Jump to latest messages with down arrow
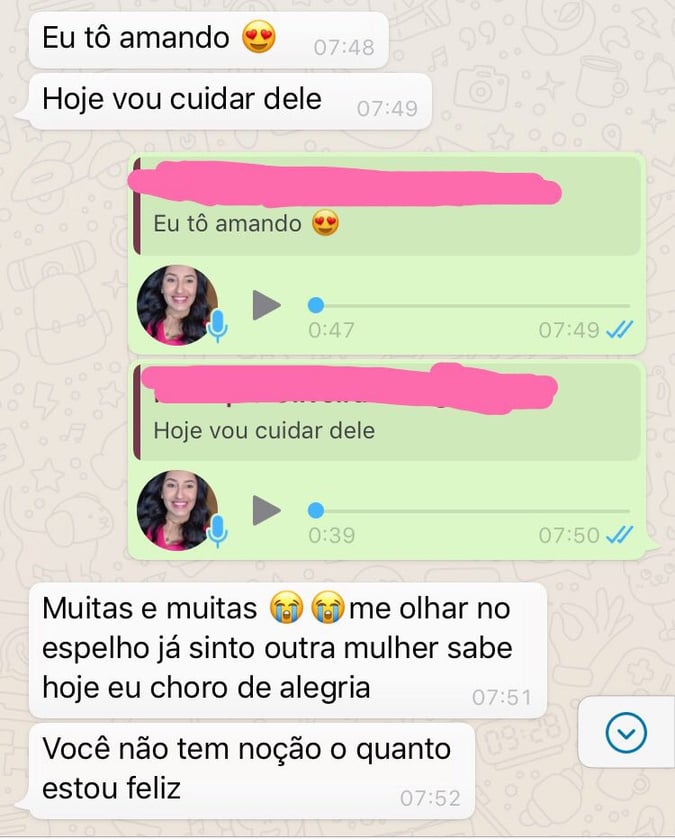The height and width of the screenshot is (839, 675). [627, 734]
